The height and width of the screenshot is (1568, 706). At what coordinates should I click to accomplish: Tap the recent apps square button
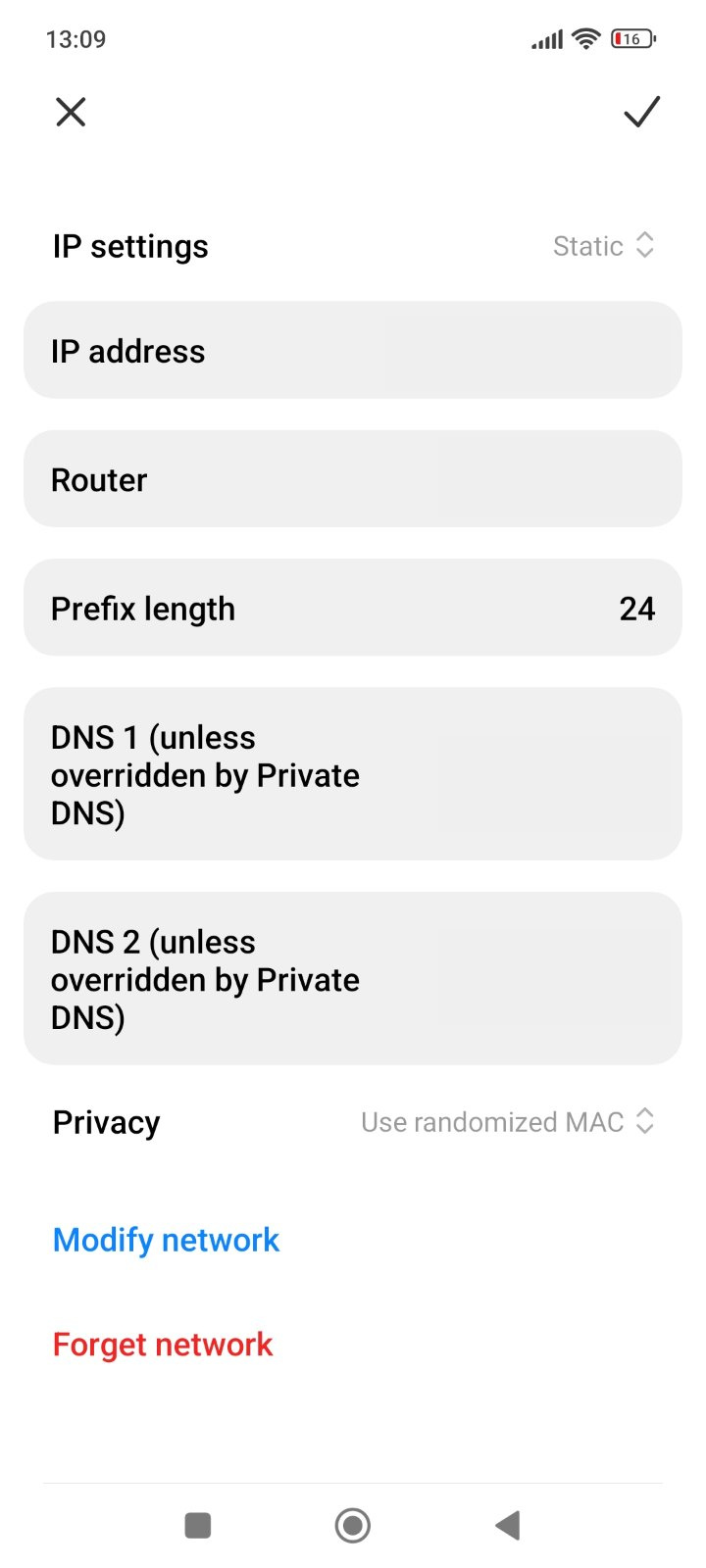tap(197, 1525)
